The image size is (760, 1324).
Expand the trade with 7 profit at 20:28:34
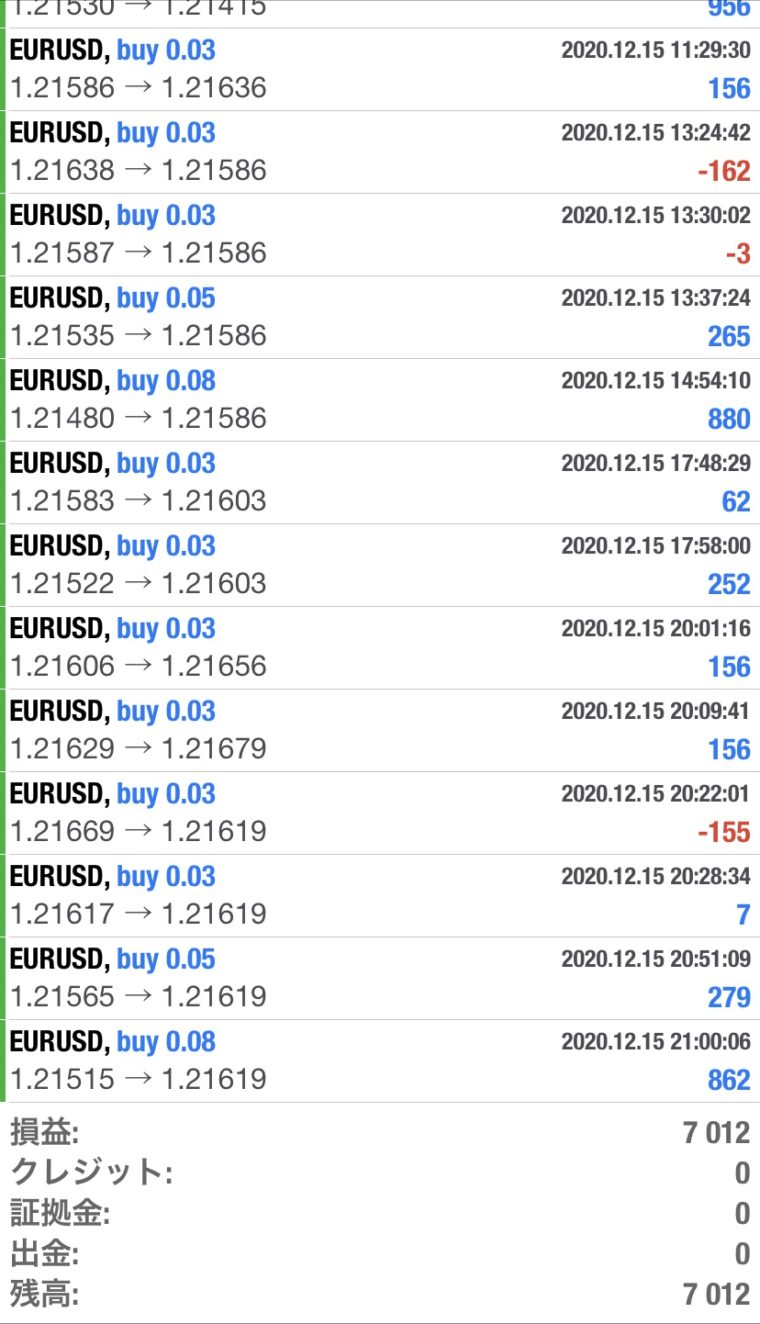380,895
